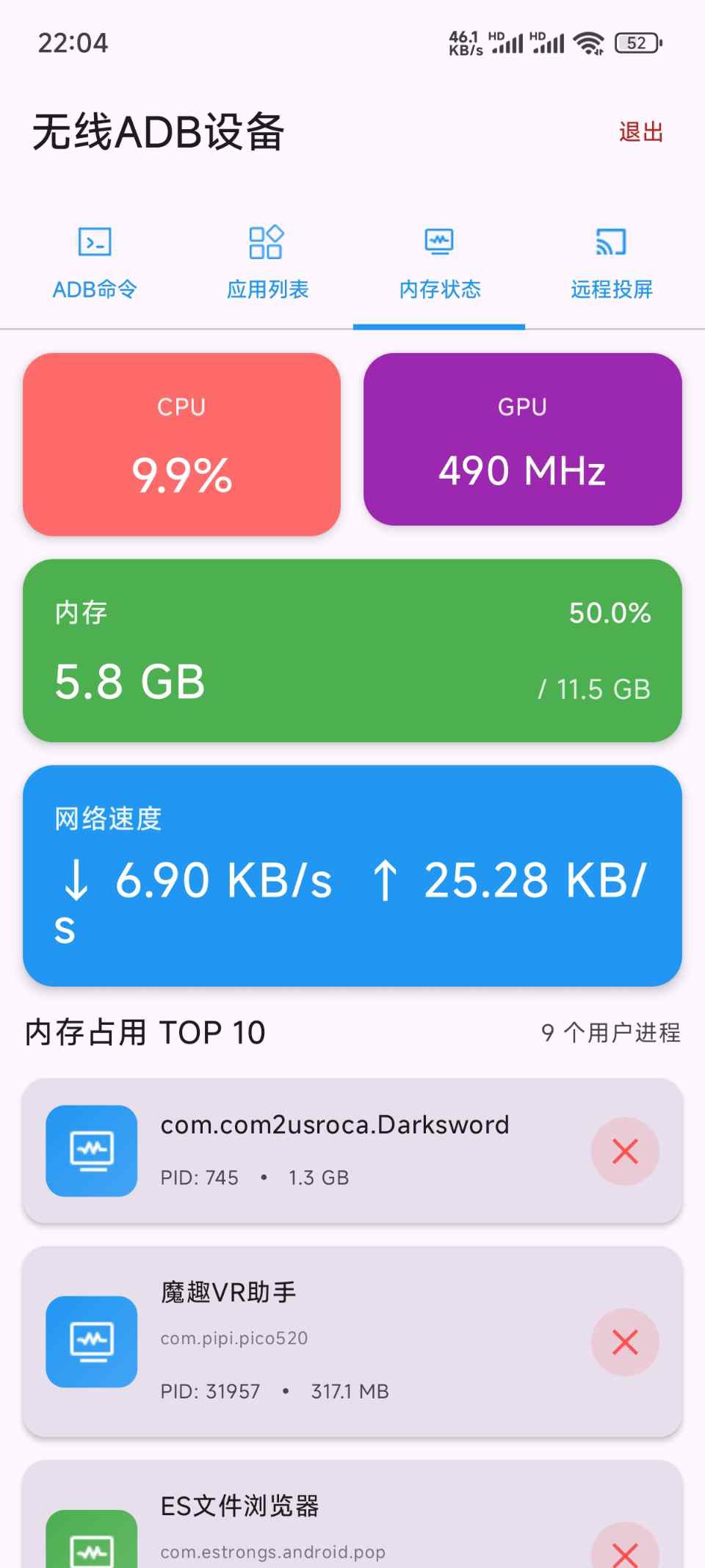The image size is (705, 1568).
Task: Tap the 9 个用户进程 label
Action: click(x=611, y=1033)
